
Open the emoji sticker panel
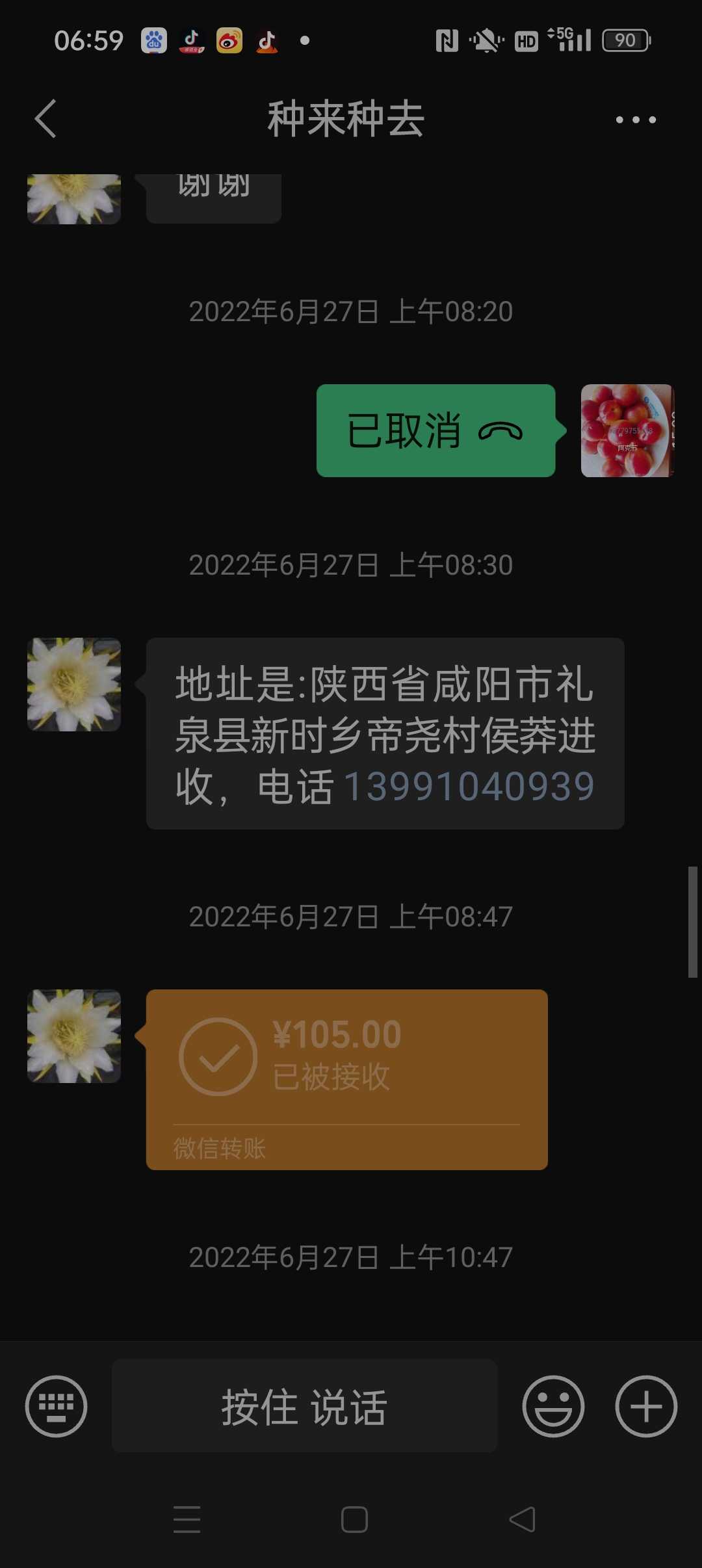(x=553, y=1406)
